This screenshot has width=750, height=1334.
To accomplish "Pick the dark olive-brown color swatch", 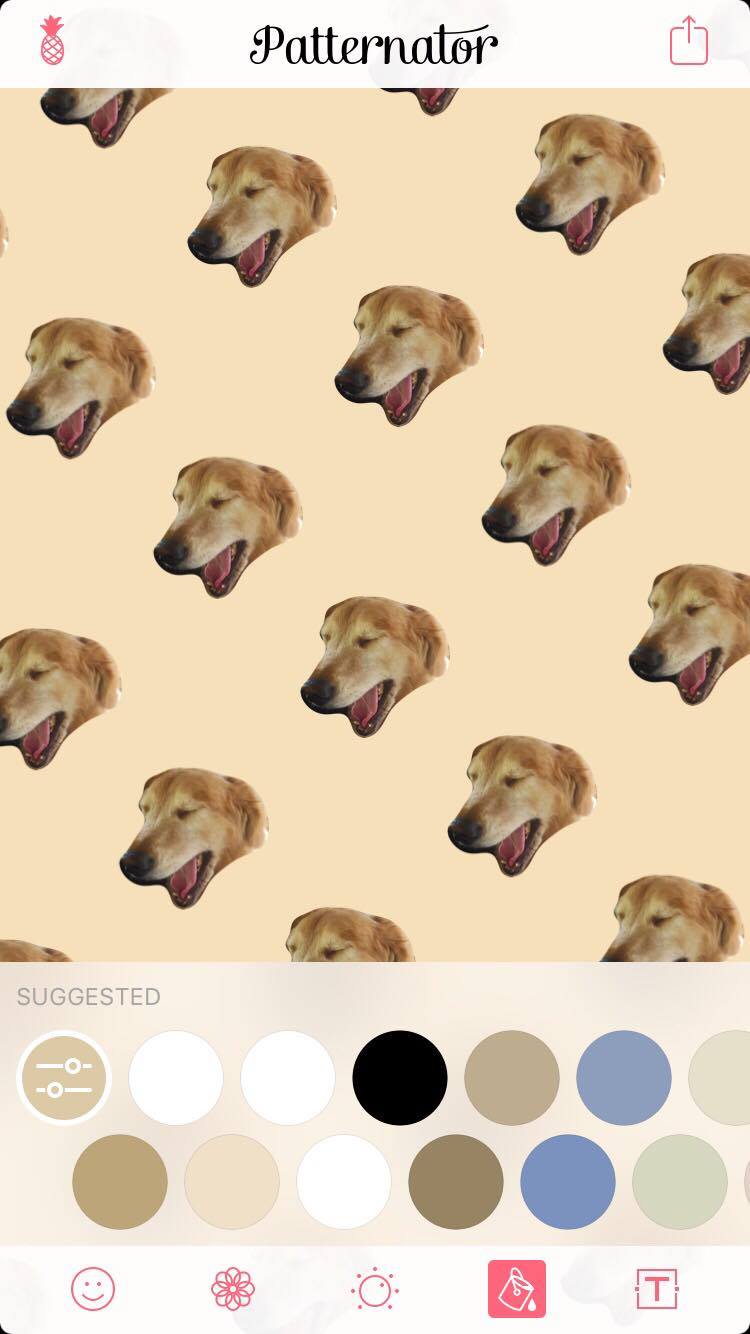I will (456, 1182).
